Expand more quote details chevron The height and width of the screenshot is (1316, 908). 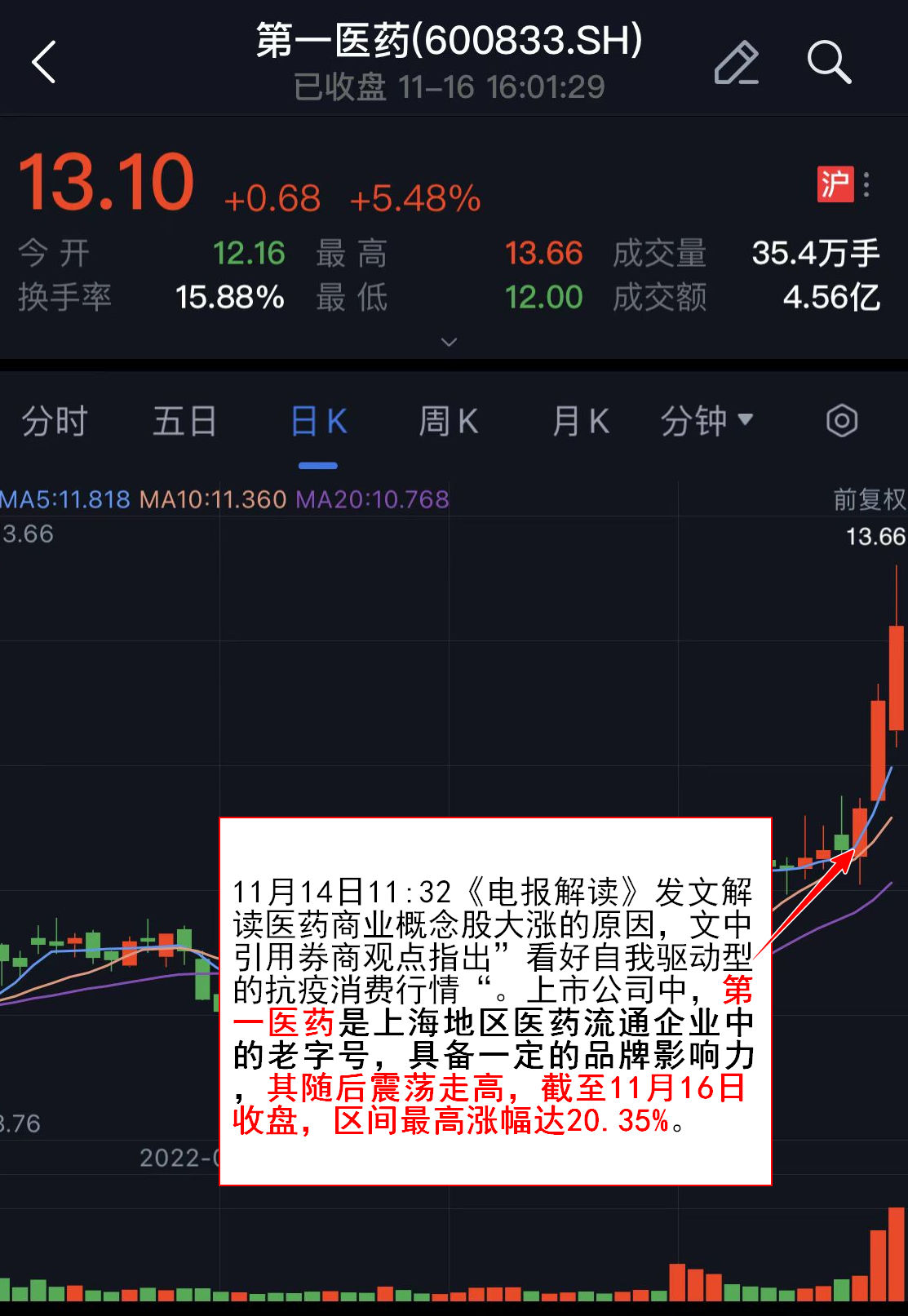pyautogui.click(x=449, y=342)
